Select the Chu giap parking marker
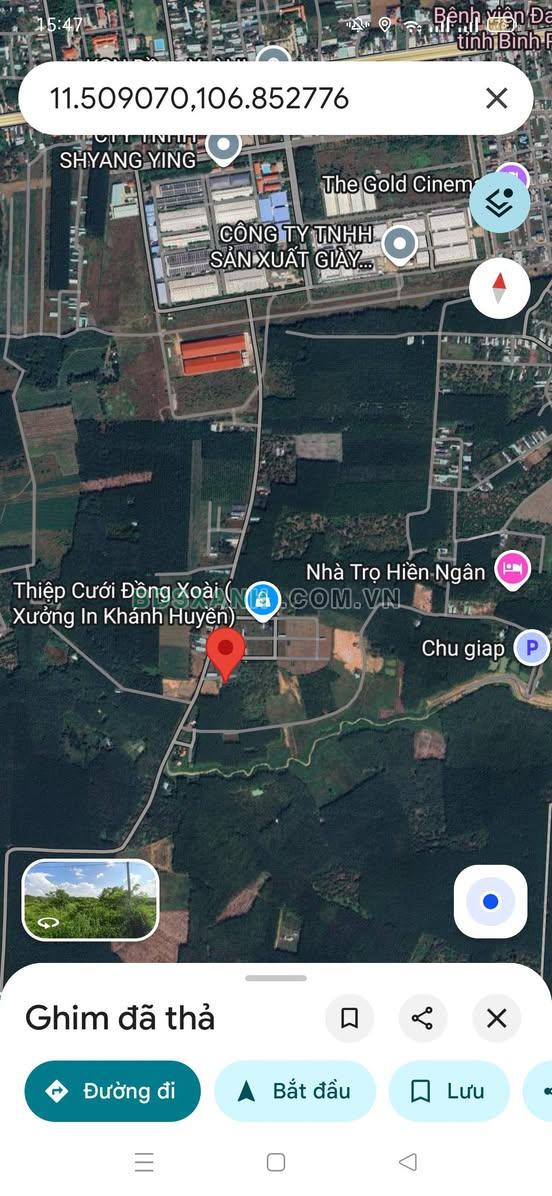Viewport: 552px width, 1196px height. tap(531, 648)
